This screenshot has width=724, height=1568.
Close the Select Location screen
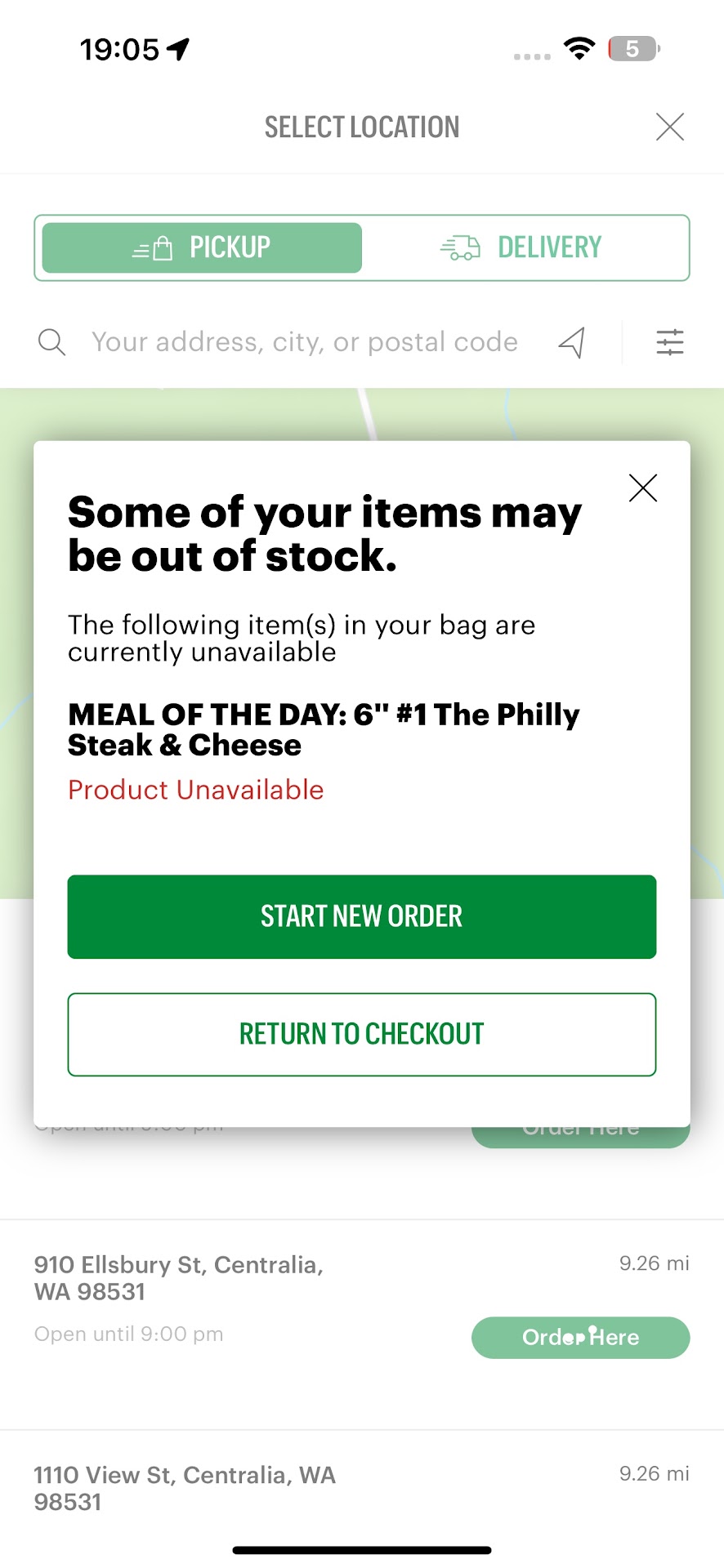click(x=669, y=127)
